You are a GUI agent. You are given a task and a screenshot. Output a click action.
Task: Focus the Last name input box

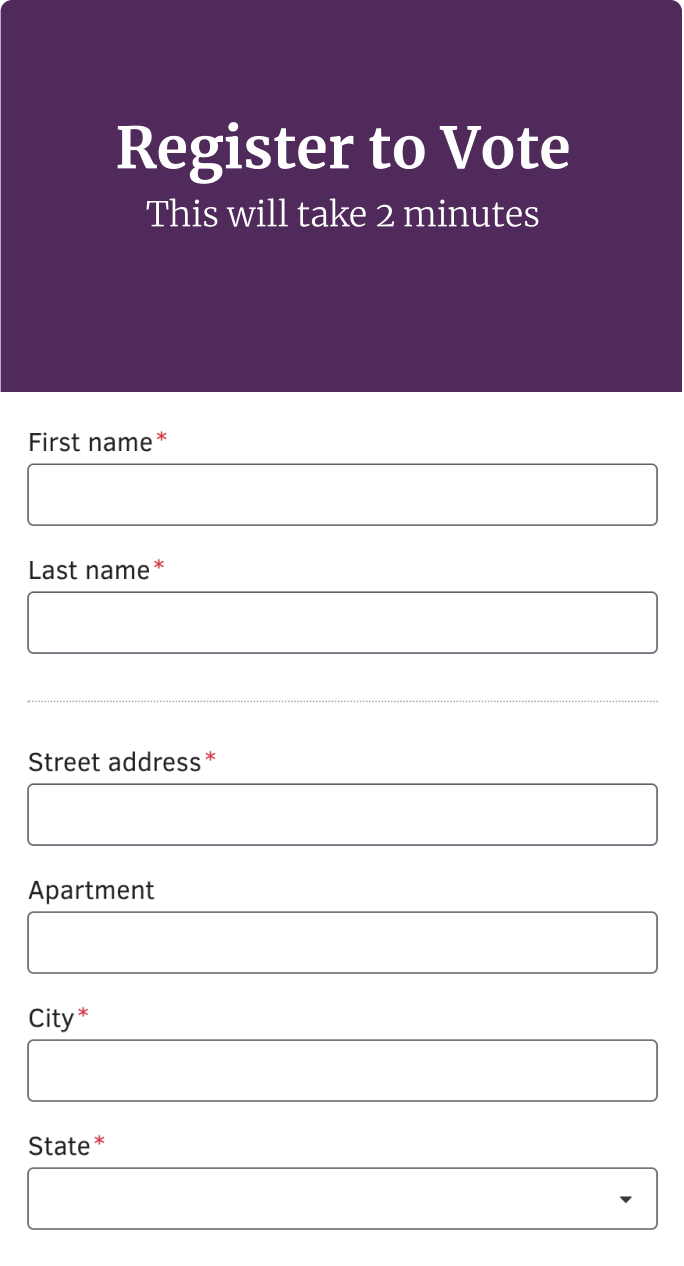coord(342,622)
